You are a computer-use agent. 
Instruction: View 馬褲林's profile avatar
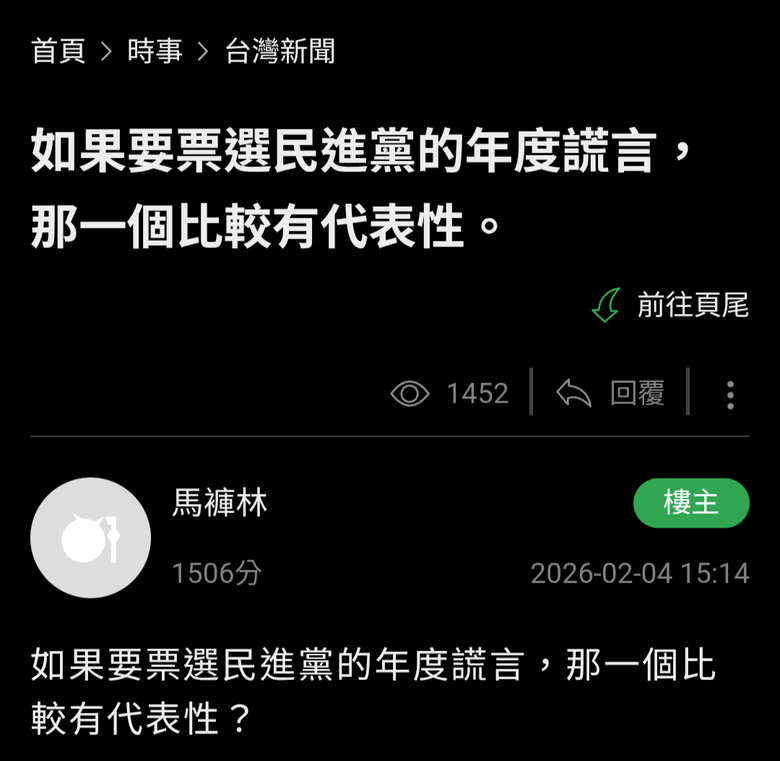tap(91, 538)
